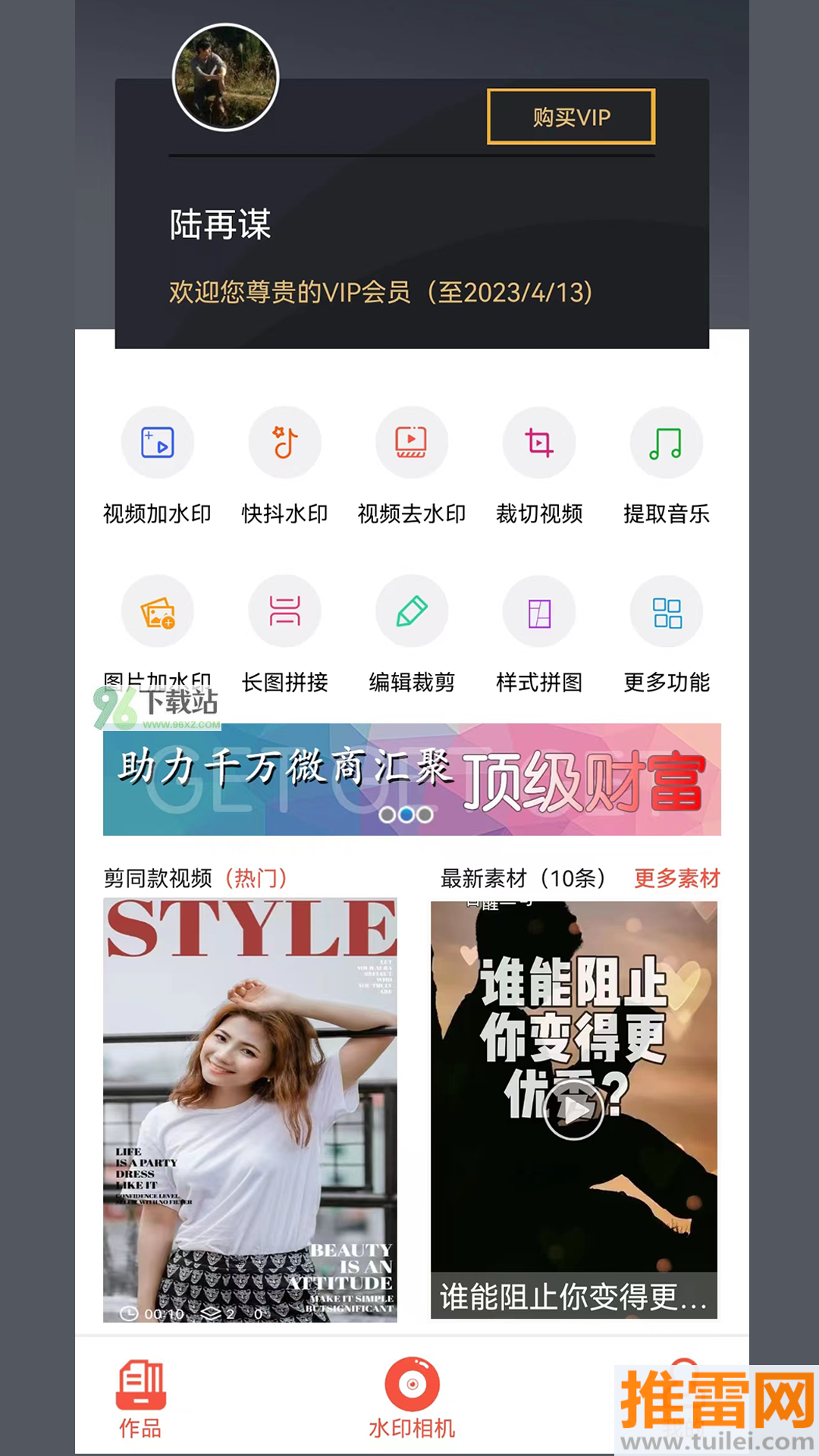Tap the 购买VIP button
The width and height of the screenshot is (819, 1456).
(571, 117)
